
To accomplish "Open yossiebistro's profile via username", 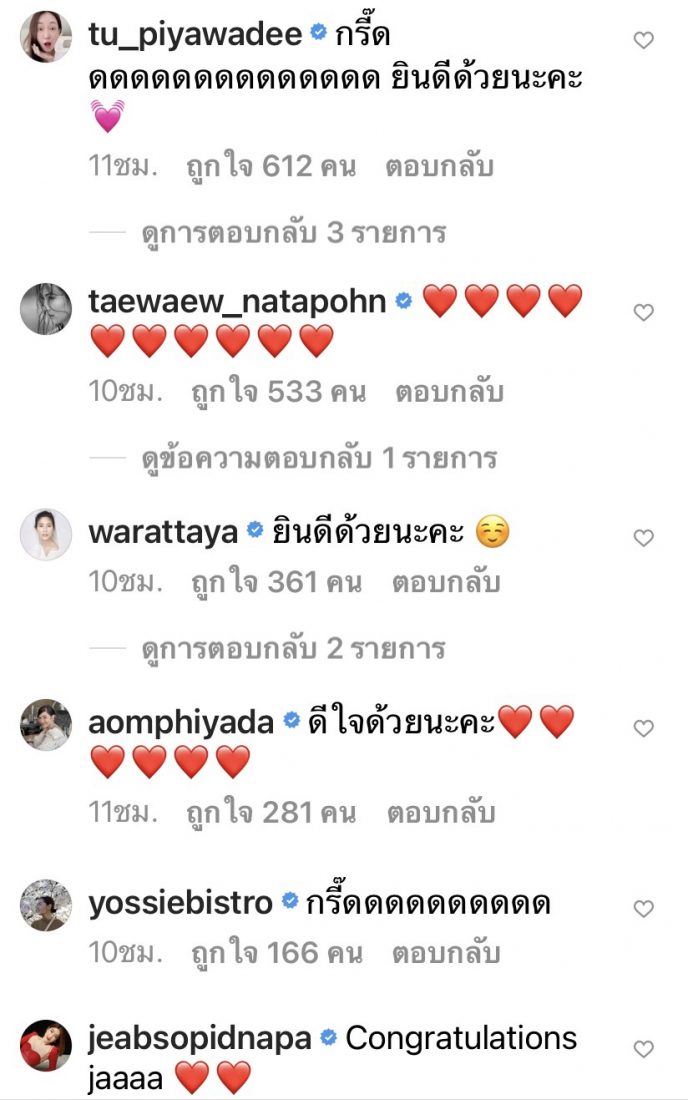I will click(181, 903).
